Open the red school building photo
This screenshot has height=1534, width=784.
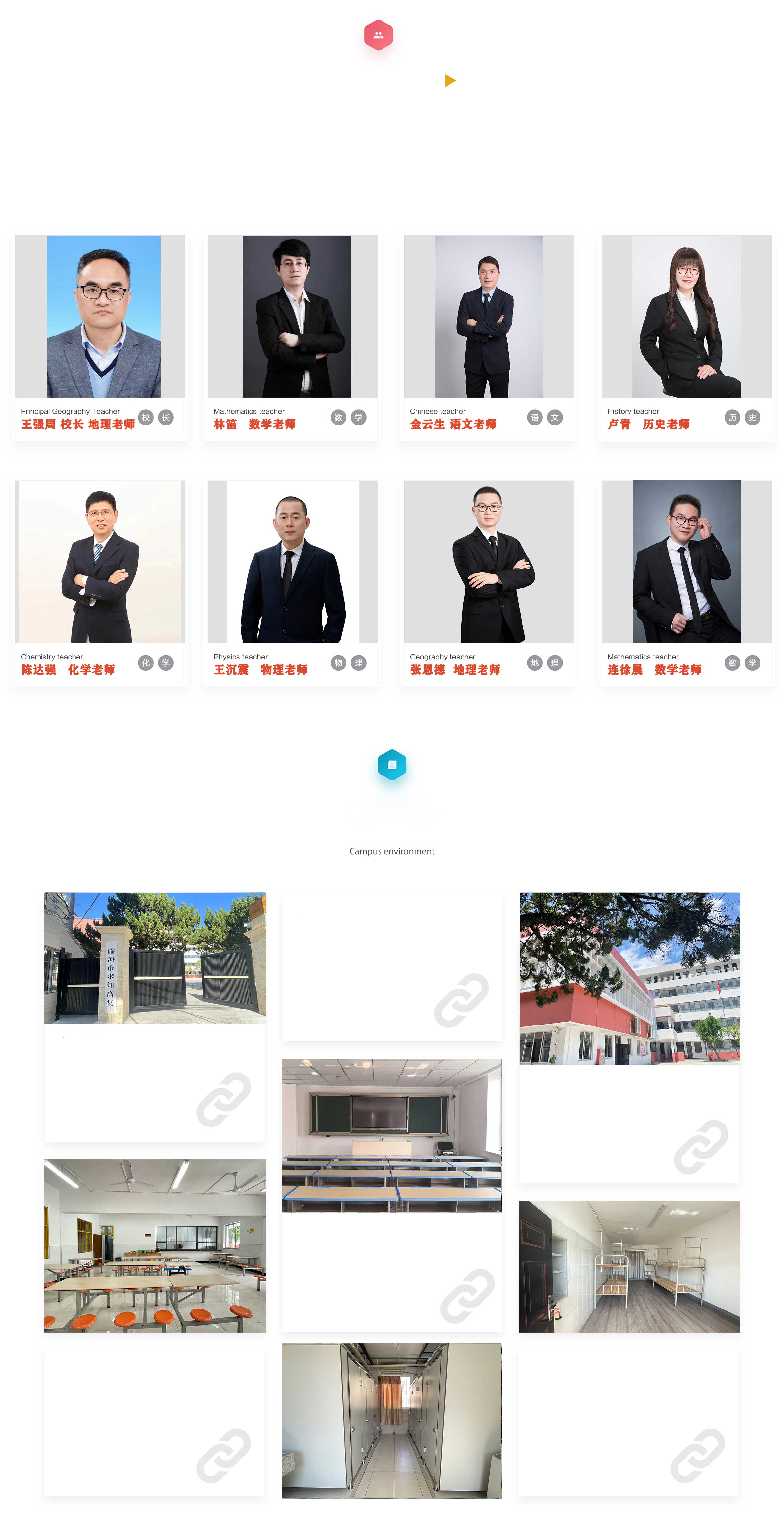pos(629,978)
